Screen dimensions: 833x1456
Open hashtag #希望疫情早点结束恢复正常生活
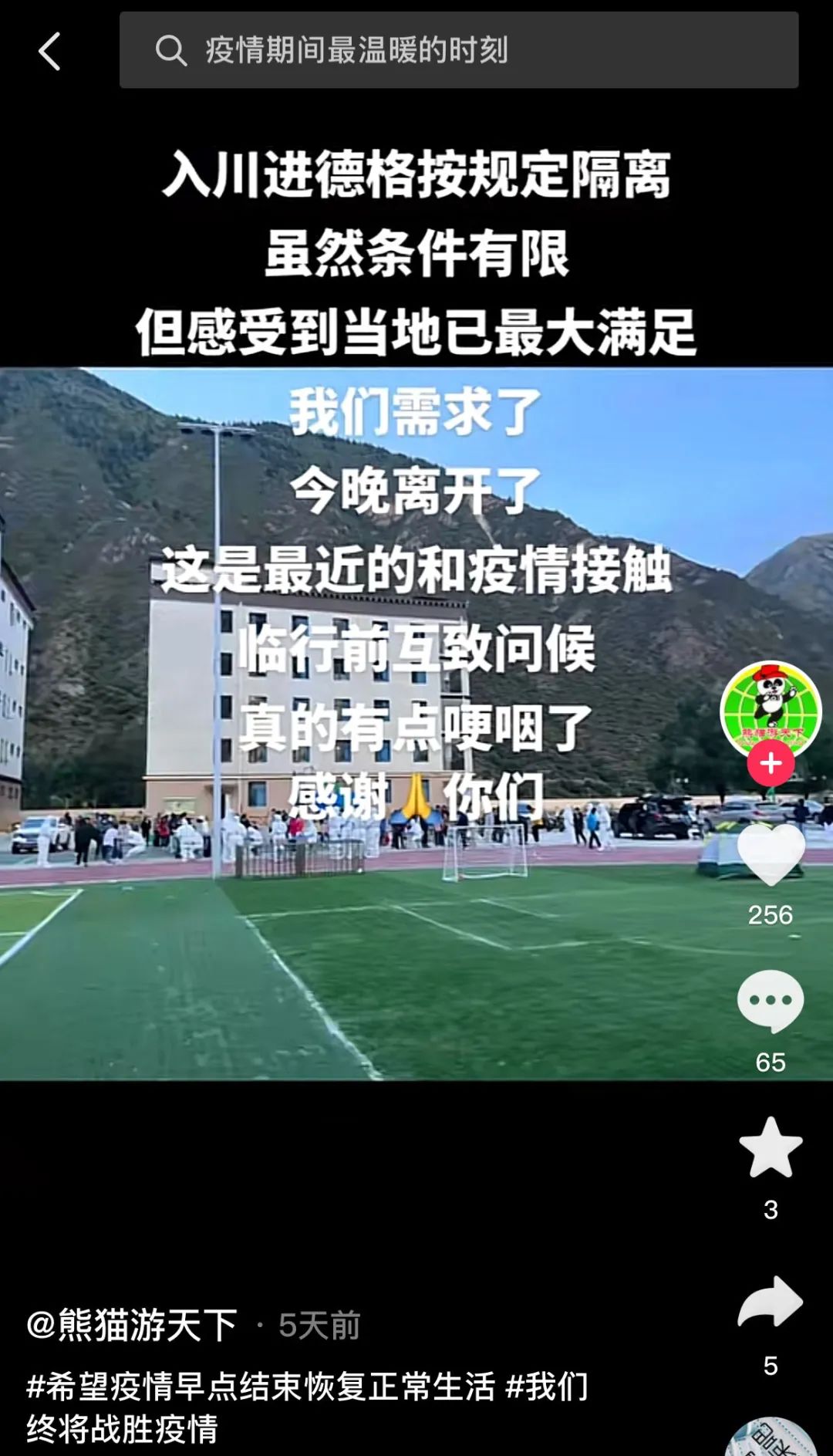tap(261, 1387)
